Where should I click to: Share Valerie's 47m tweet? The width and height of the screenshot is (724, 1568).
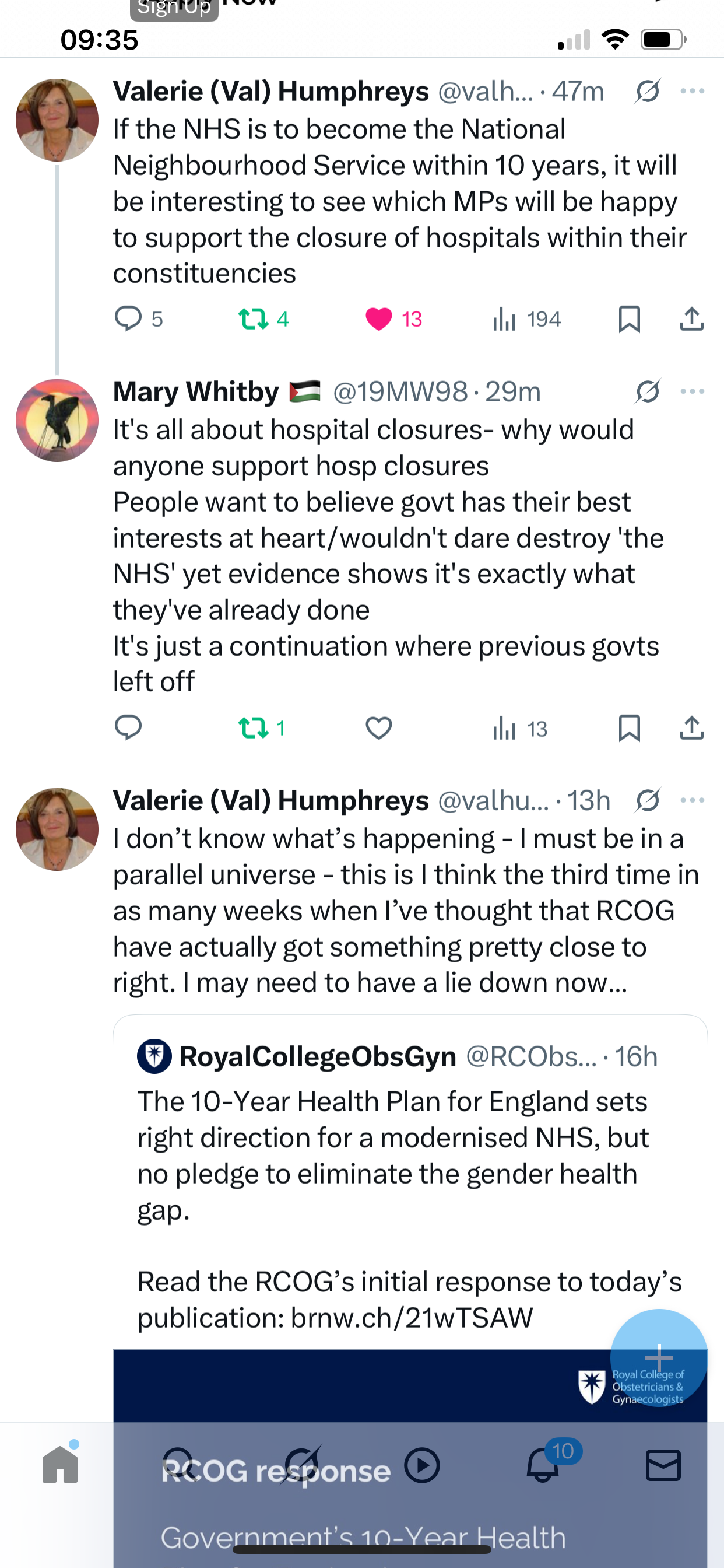tap(691, 319)
